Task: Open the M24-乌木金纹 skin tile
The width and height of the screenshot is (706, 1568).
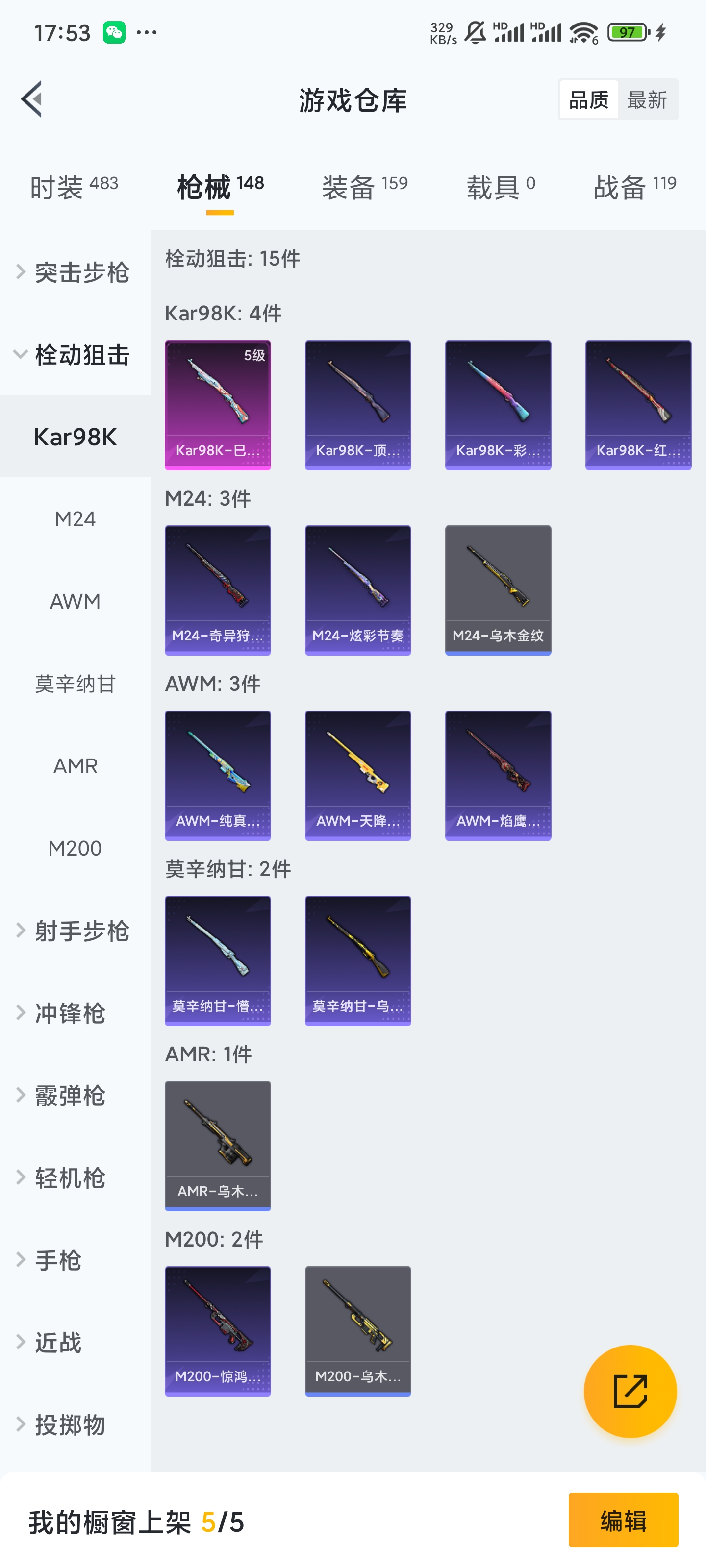Action: point(498,590)
